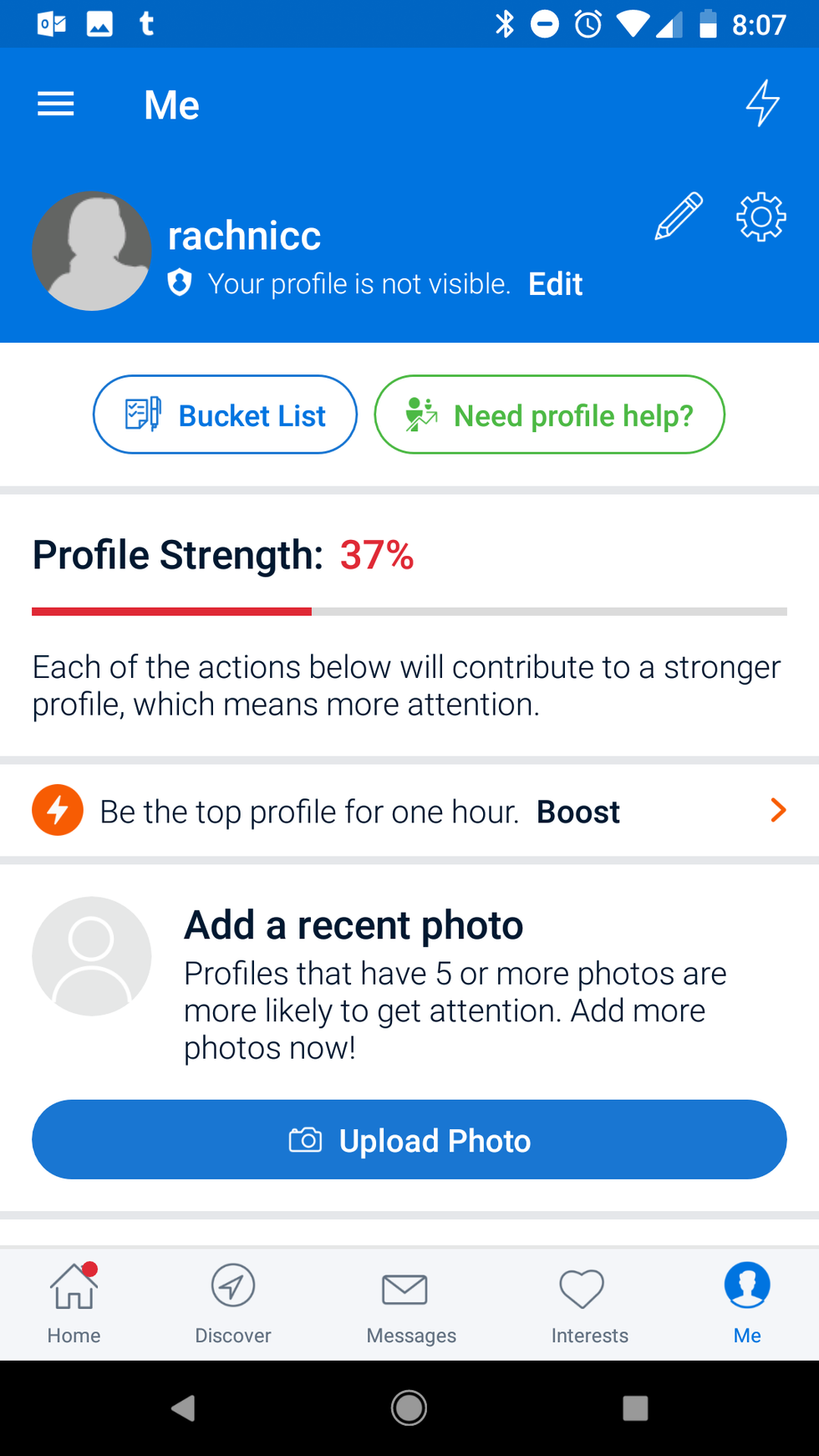Viewport: 819px width, 1456px height.
Task: Open the Messages tab
Action: 410,1302
